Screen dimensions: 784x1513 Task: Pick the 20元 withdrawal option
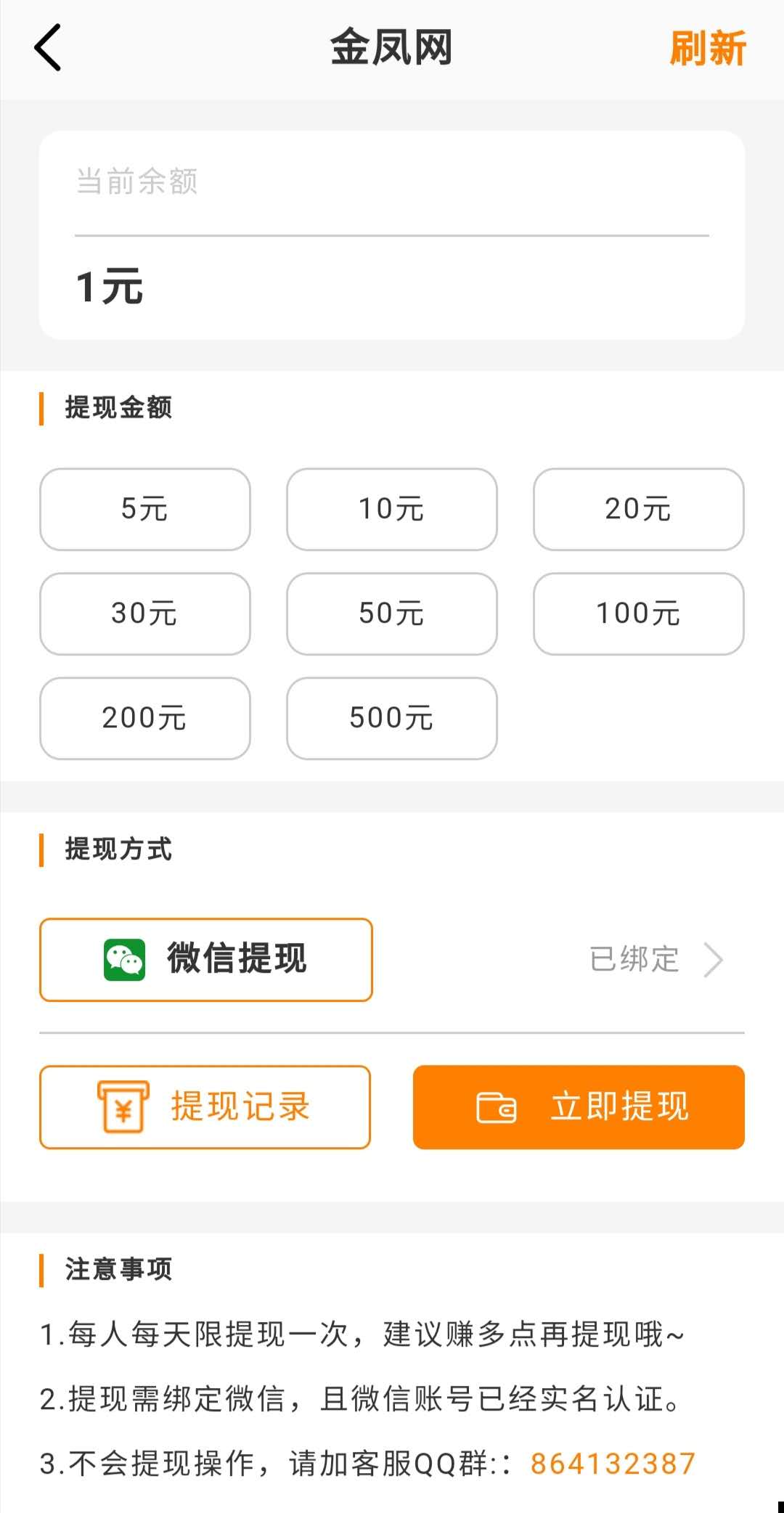639,509
